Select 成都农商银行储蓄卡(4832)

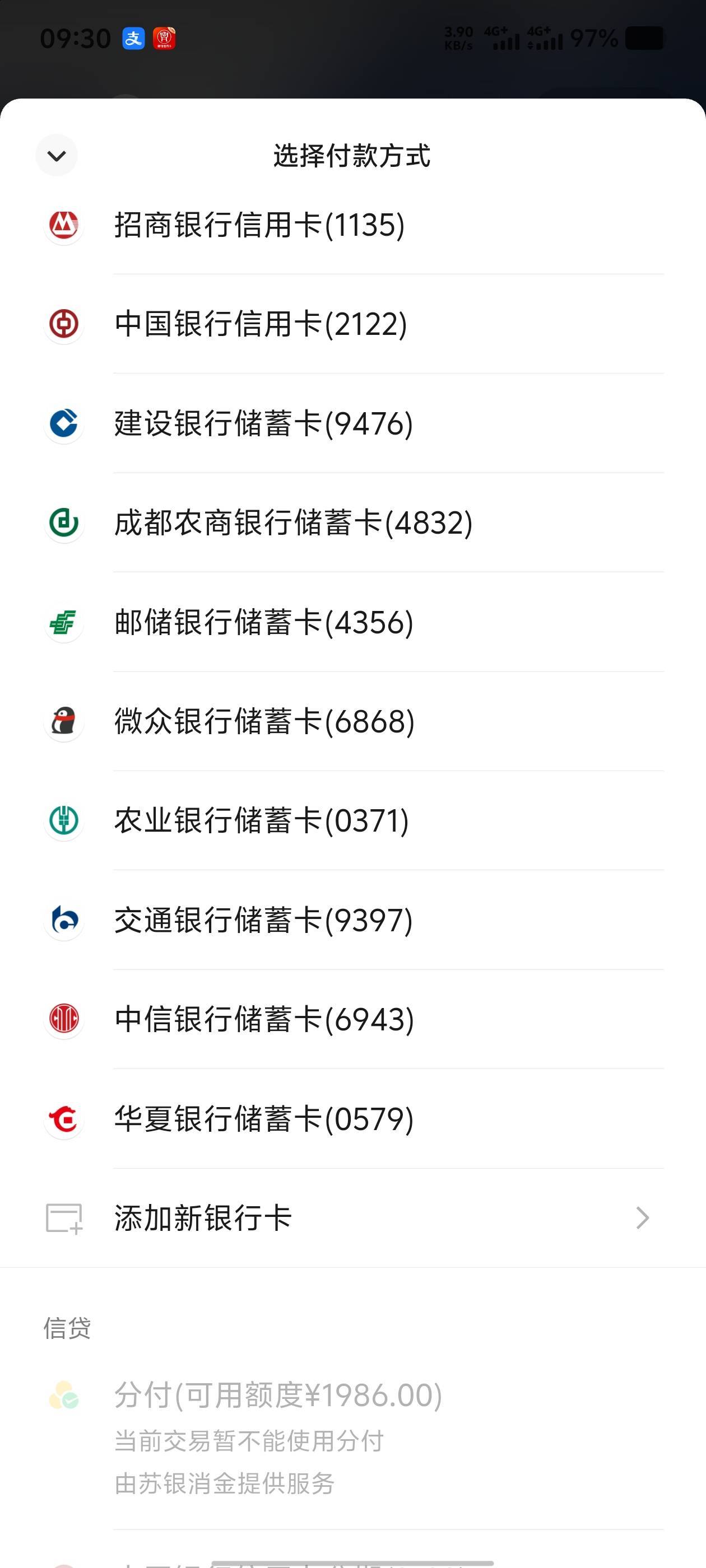click(x=352, y=522)
